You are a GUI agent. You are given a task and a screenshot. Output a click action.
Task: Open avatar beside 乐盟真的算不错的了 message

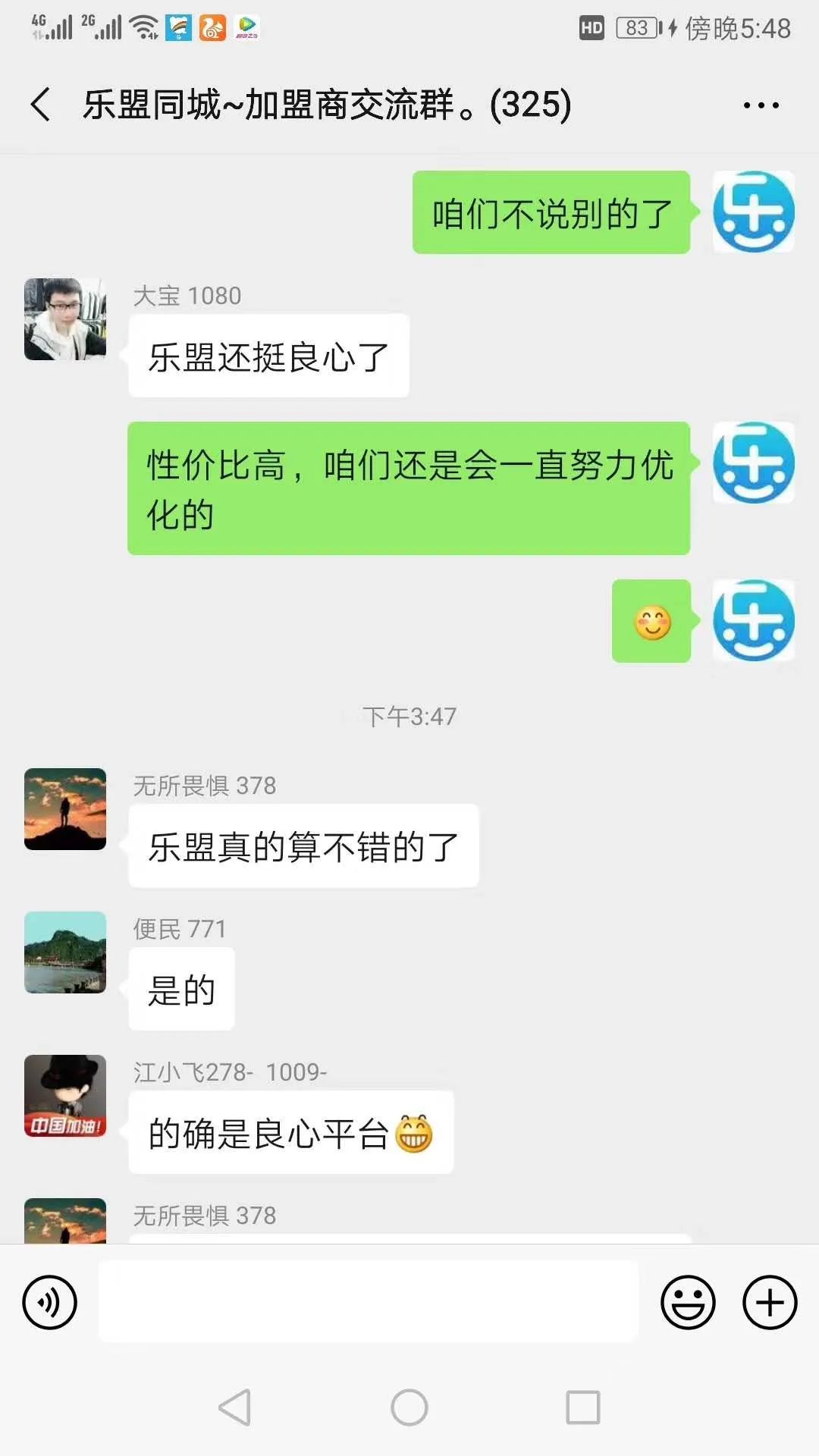65,809
